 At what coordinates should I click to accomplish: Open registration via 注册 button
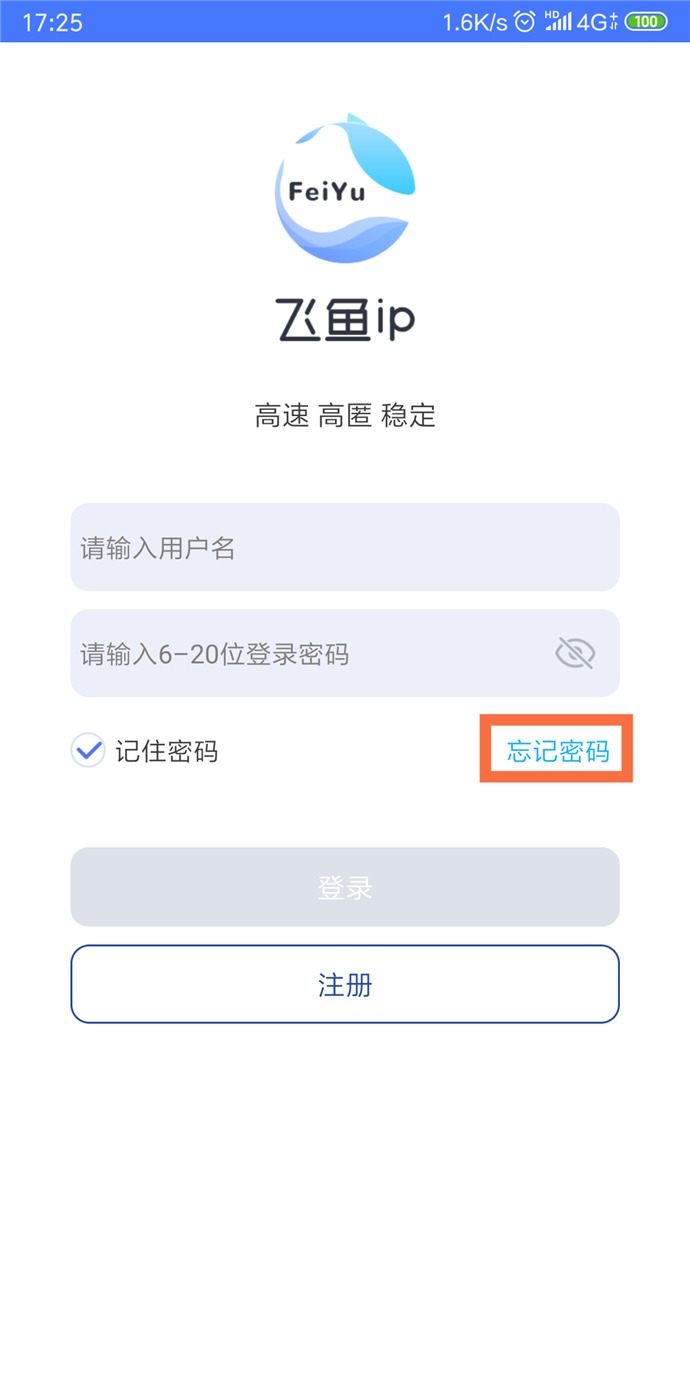(345, 984)
